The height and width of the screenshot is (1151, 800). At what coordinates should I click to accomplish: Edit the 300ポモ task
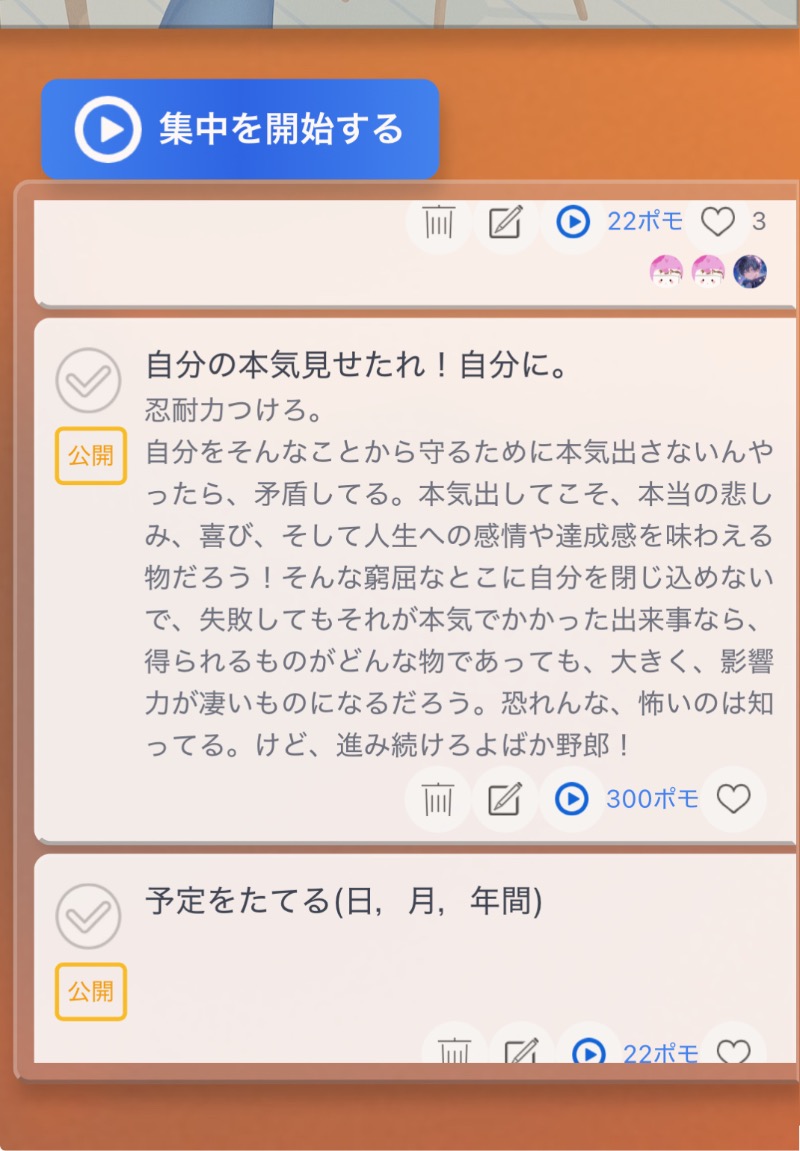click(505, 799)
